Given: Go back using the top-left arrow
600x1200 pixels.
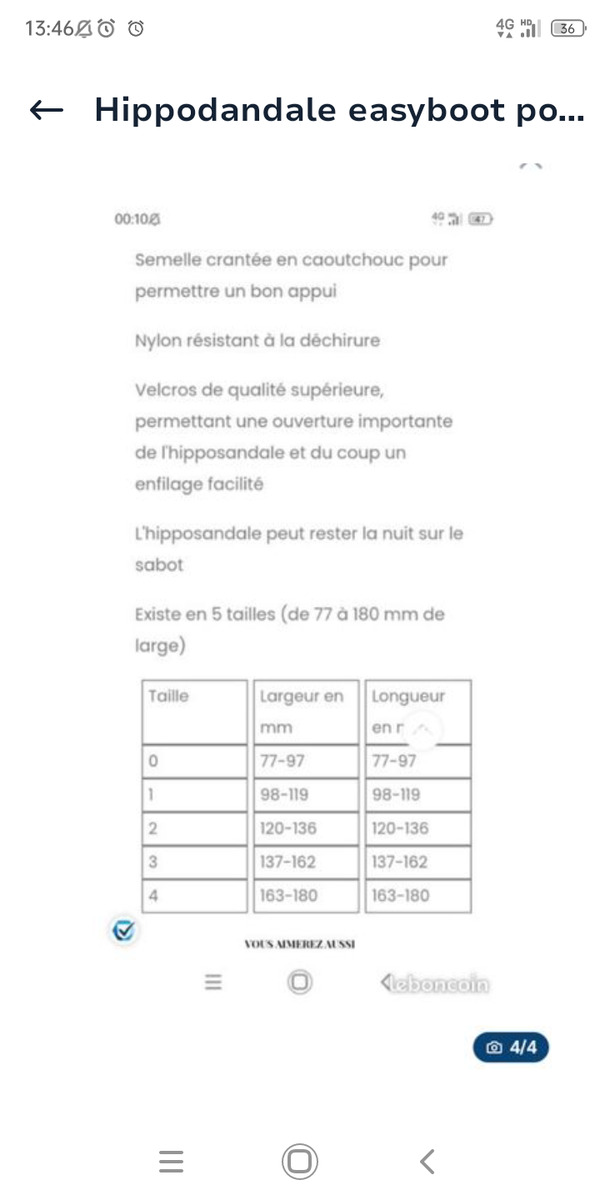Looking at the screenshot, I should [47, 111].
